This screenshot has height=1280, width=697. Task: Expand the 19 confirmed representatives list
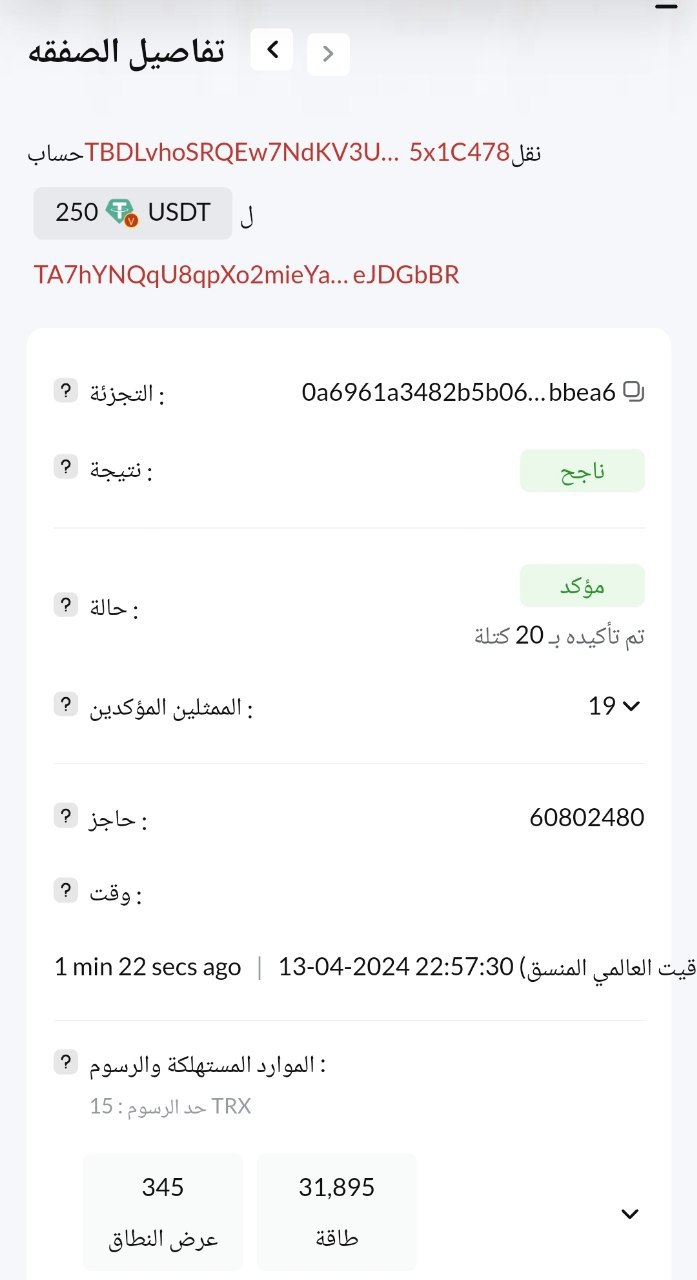click(x=614, y=706)
